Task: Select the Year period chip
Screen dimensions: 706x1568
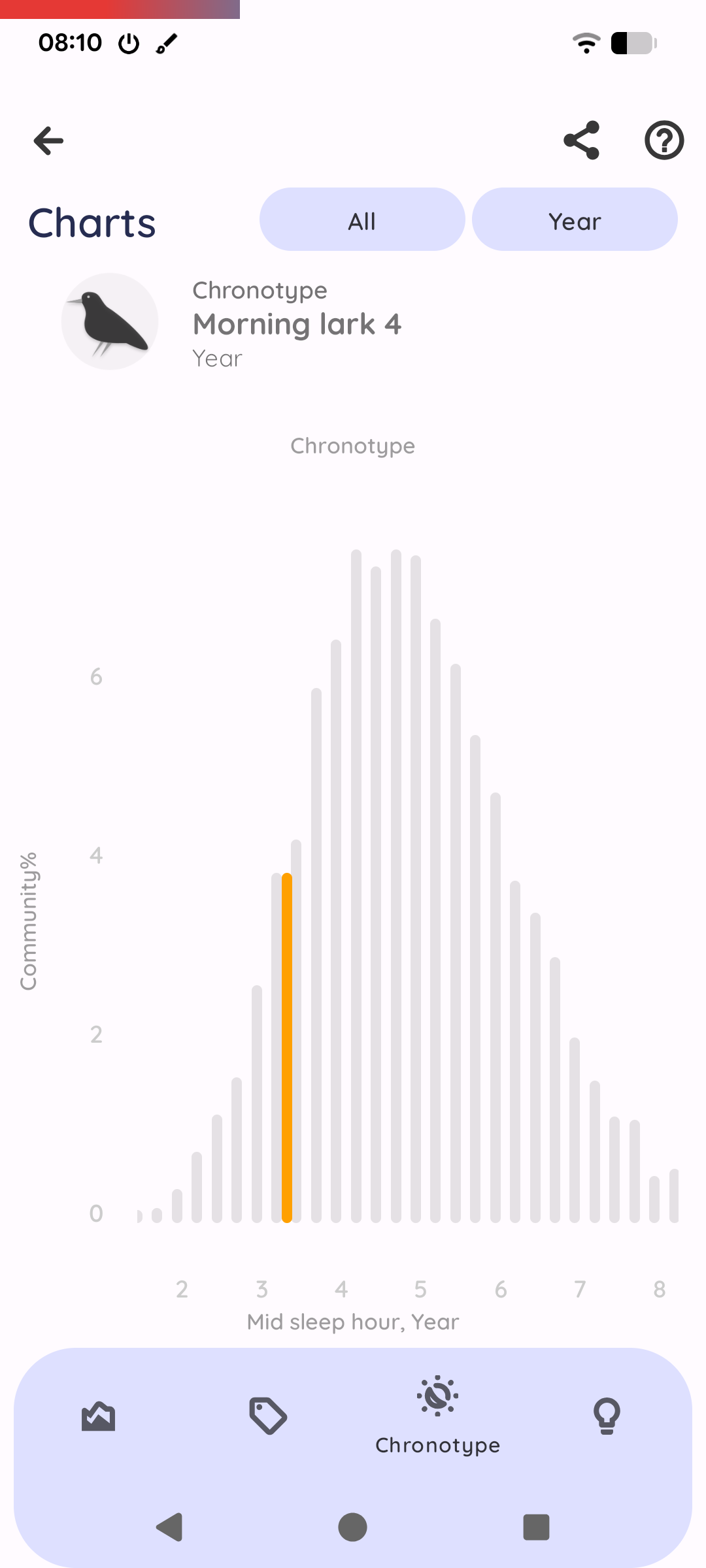Action: click(x=574, y=220)
